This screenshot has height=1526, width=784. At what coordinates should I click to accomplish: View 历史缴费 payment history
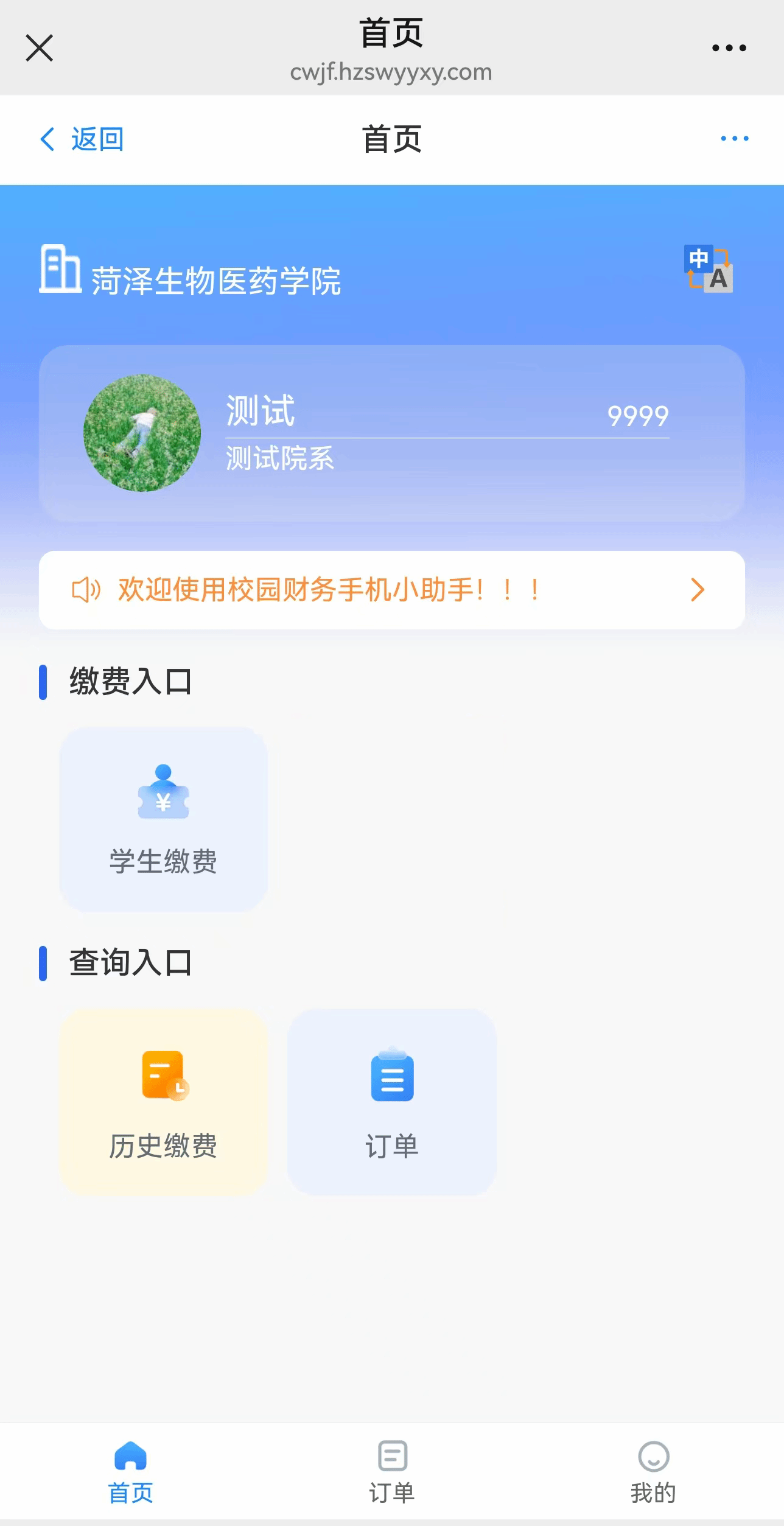tap(163, 1102)
